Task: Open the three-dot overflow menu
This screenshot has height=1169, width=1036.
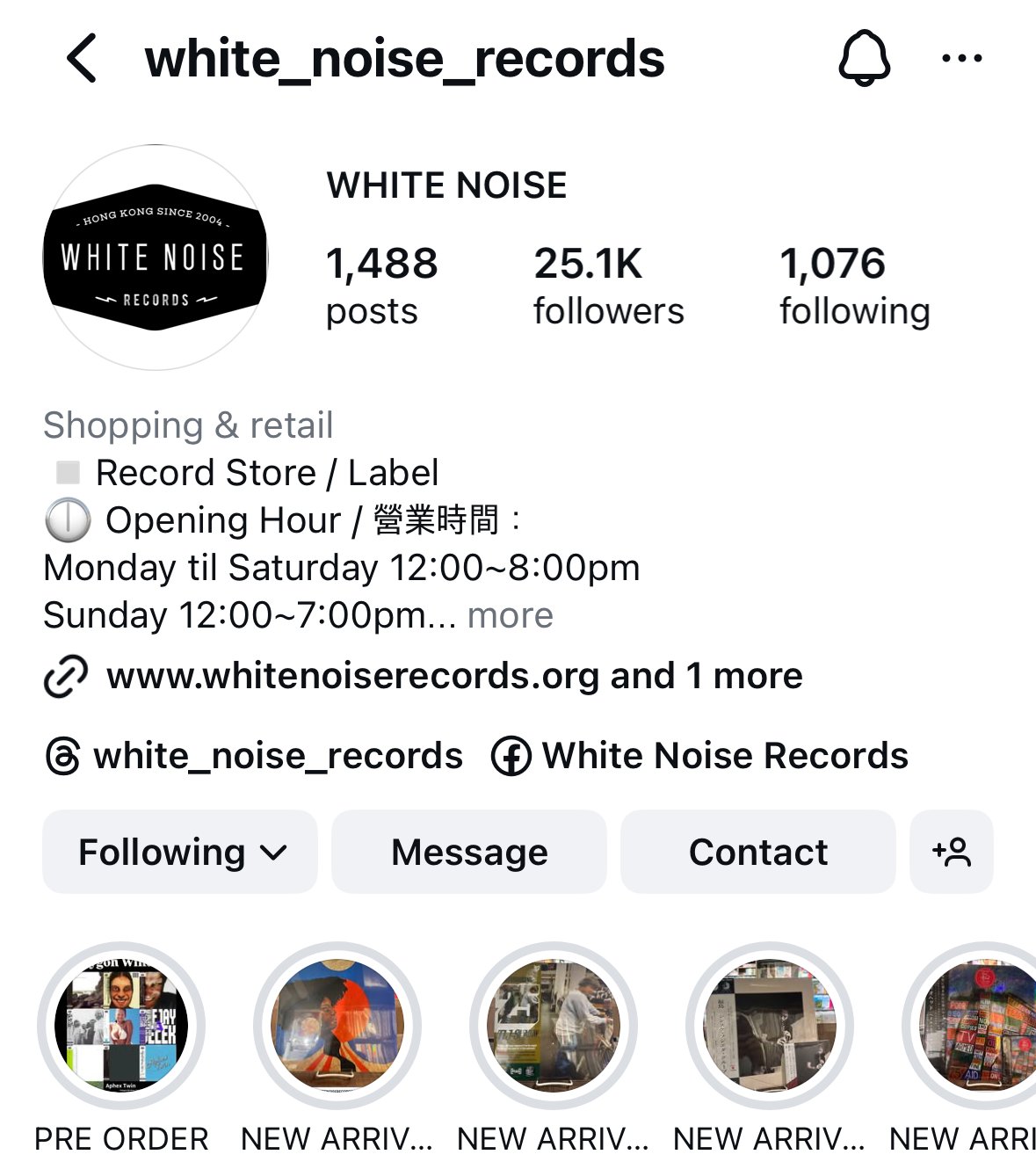Action: click(961, 59)
